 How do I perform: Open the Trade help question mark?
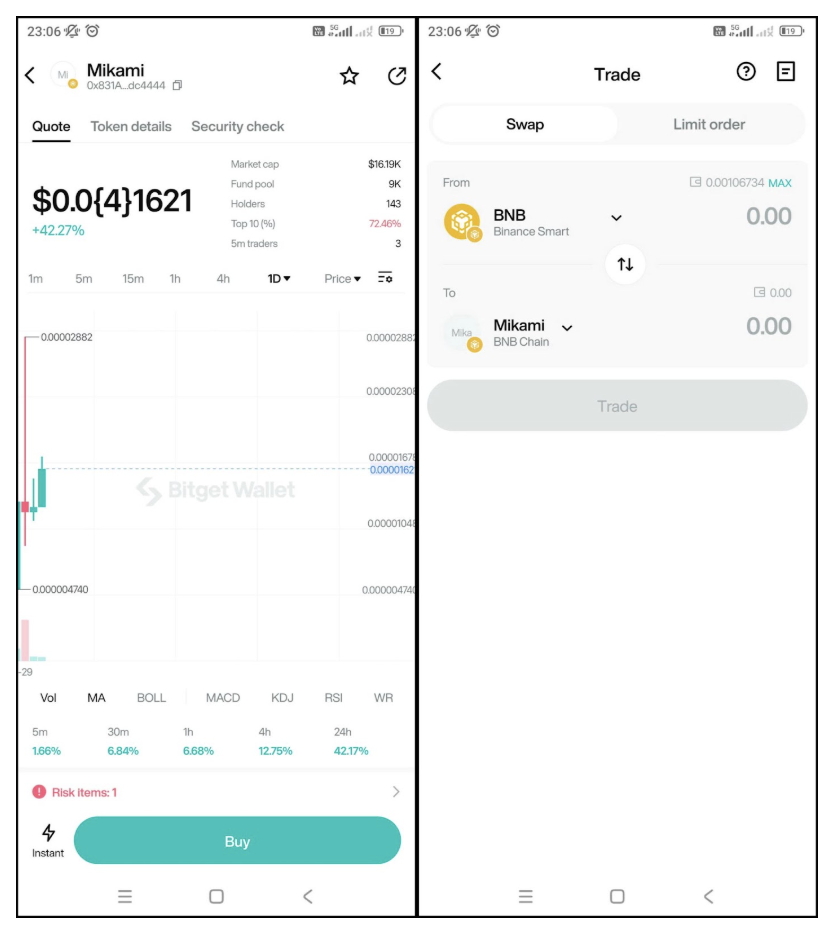pyautogui.click(x=746, y=72)
